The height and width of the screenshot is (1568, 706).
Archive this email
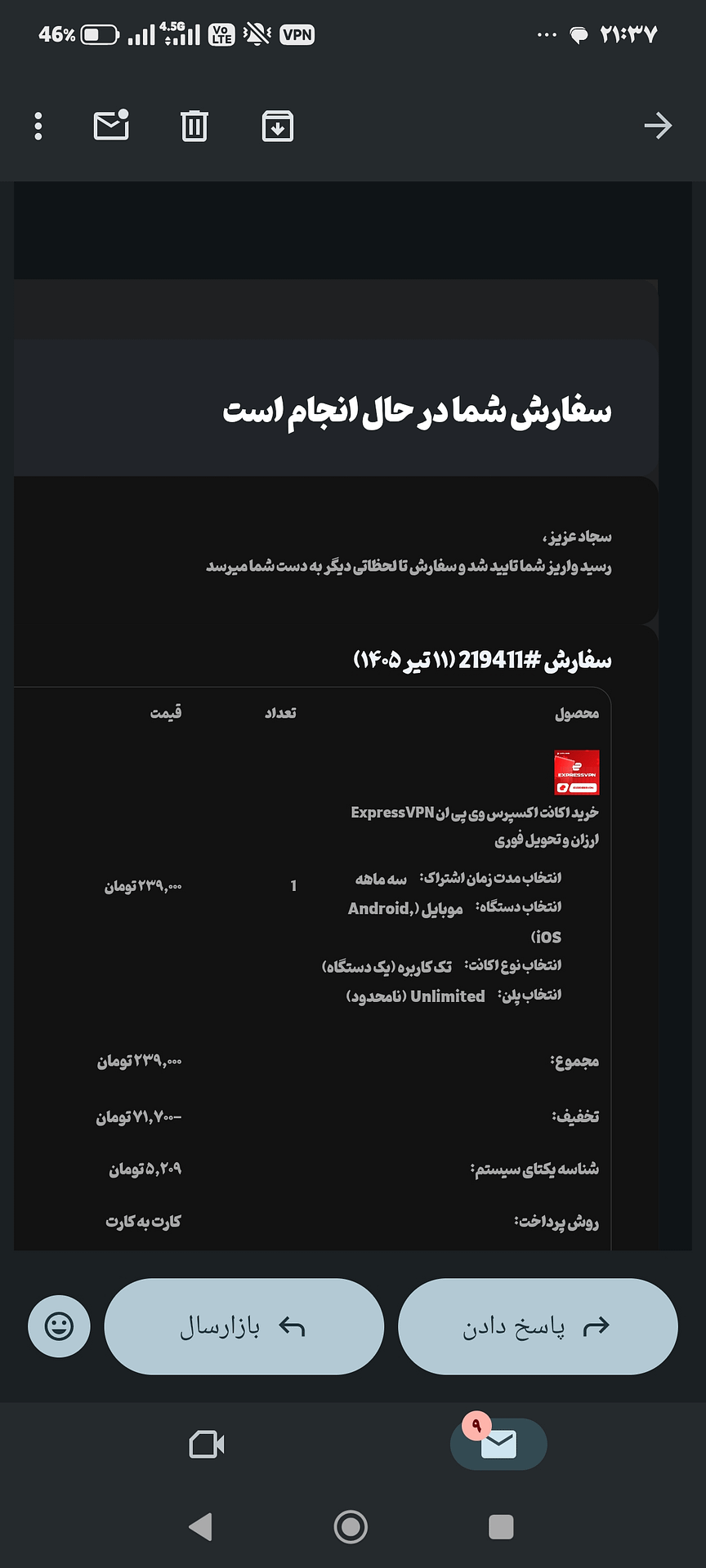278,126
